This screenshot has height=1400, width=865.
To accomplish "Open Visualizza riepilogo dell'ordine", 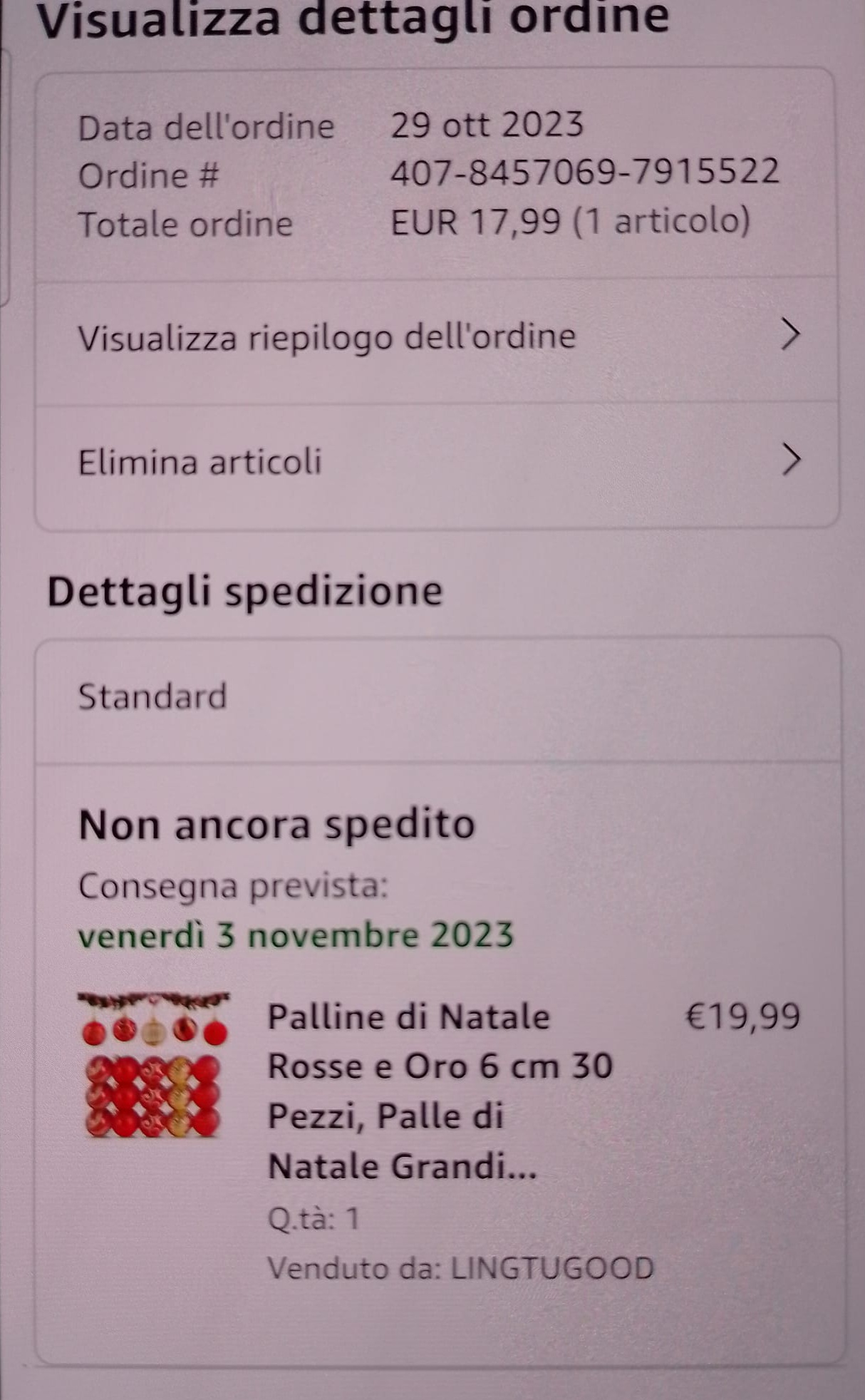I will coord(436,336).
